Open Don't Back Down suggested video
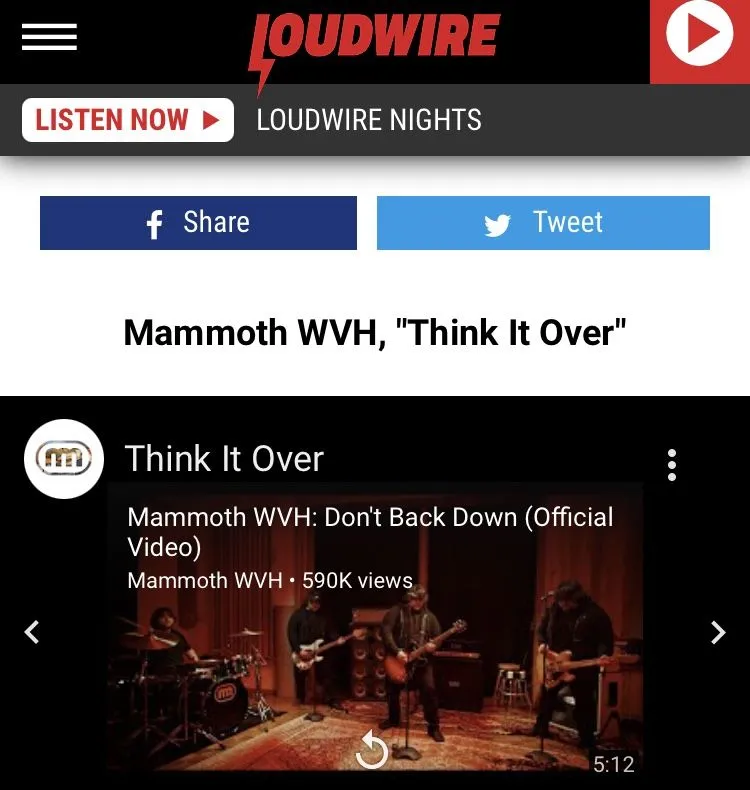 pos(370,531)
